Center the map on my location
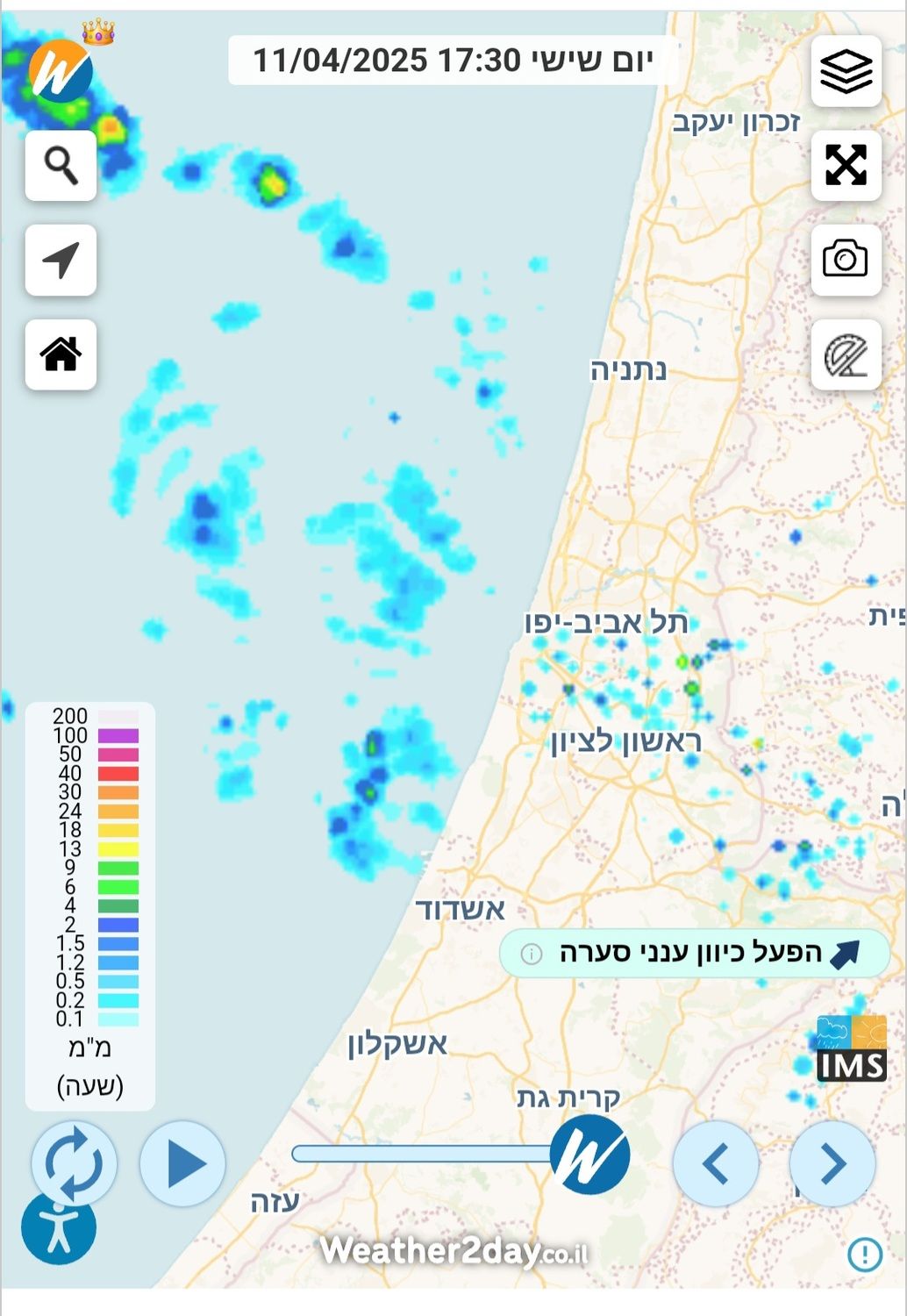907x1316 pixels. pyautogui.click(x=61, y=260)
